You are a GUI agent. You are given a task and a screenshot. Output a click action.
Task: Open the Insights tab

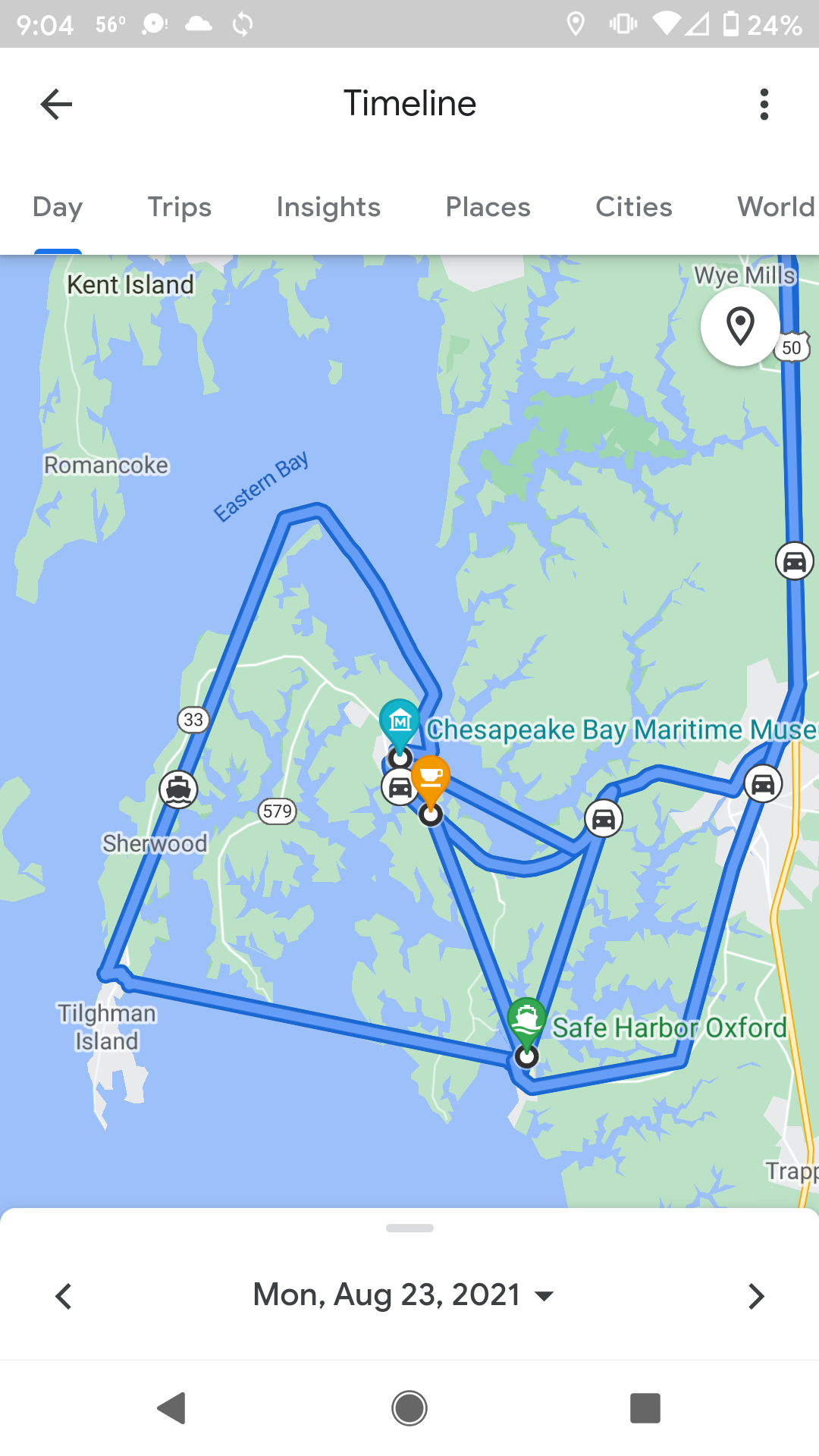pos(328,207)
